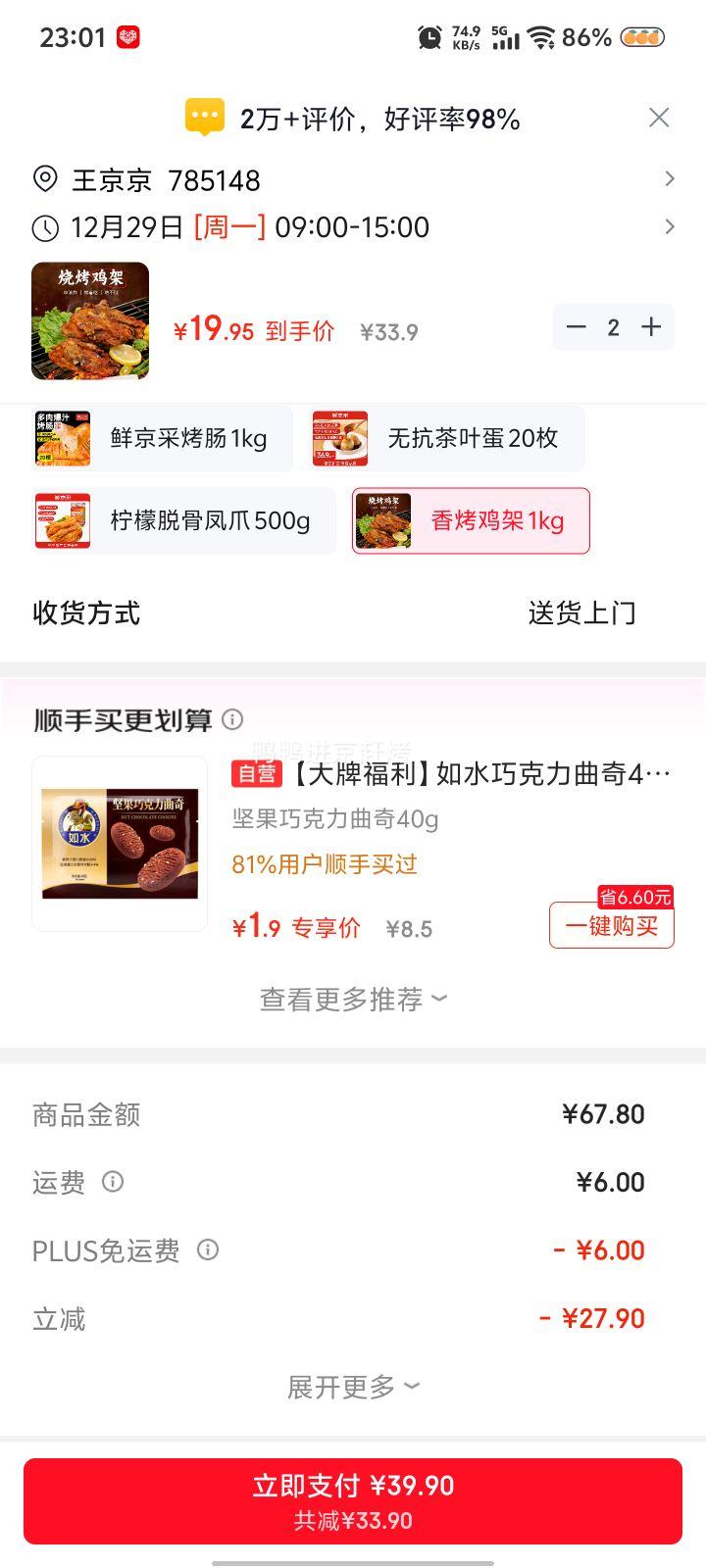Viewport: 706px width, 1568px height.
Task: Tap the info icon beside 顺手买更划算
Action: coord(232,720)
